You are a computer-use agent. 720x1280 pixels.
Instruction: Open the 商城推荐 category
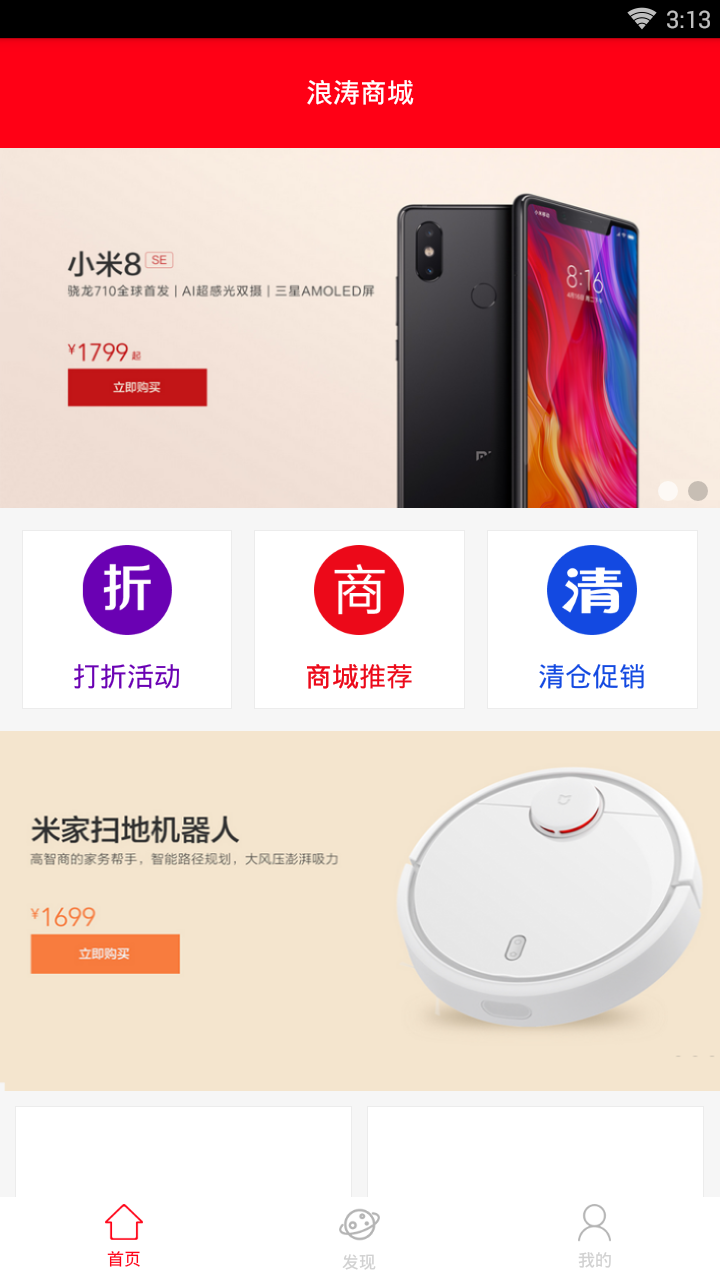(359, 619)
